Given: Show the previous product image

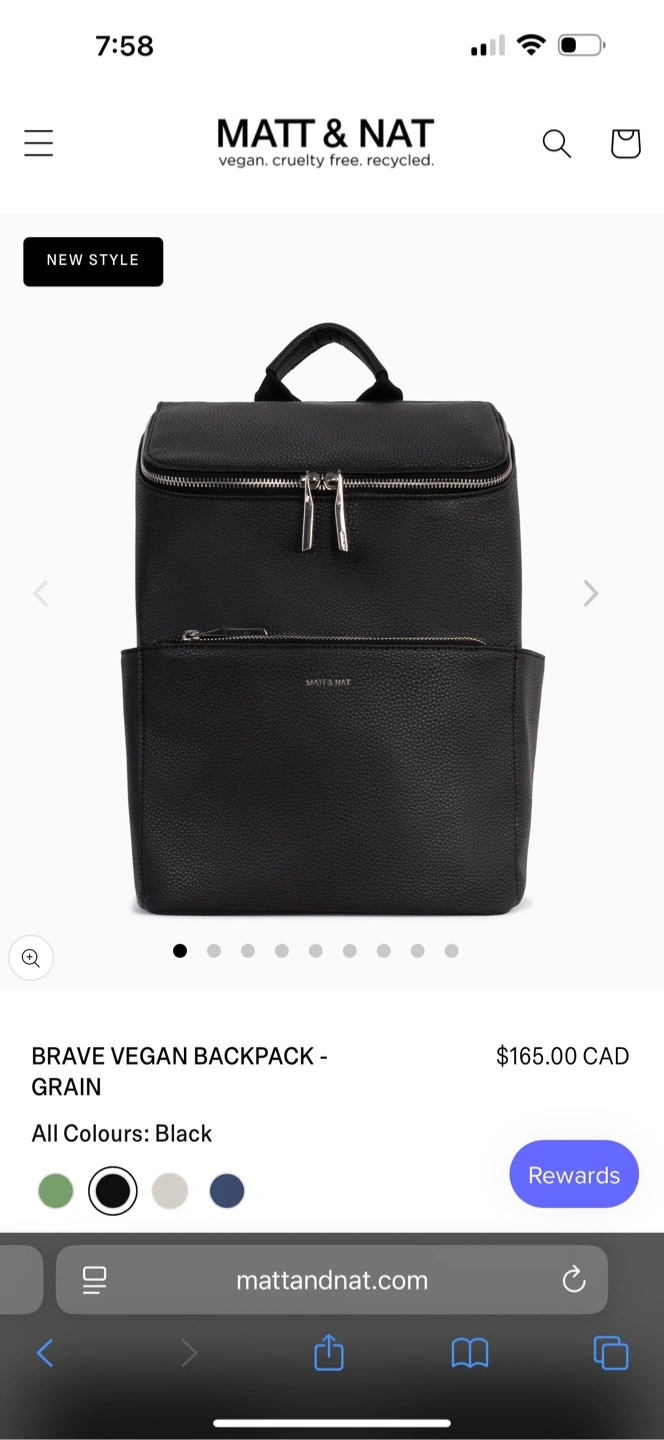Looking at the screenshot, I should (x=41, y=594).
